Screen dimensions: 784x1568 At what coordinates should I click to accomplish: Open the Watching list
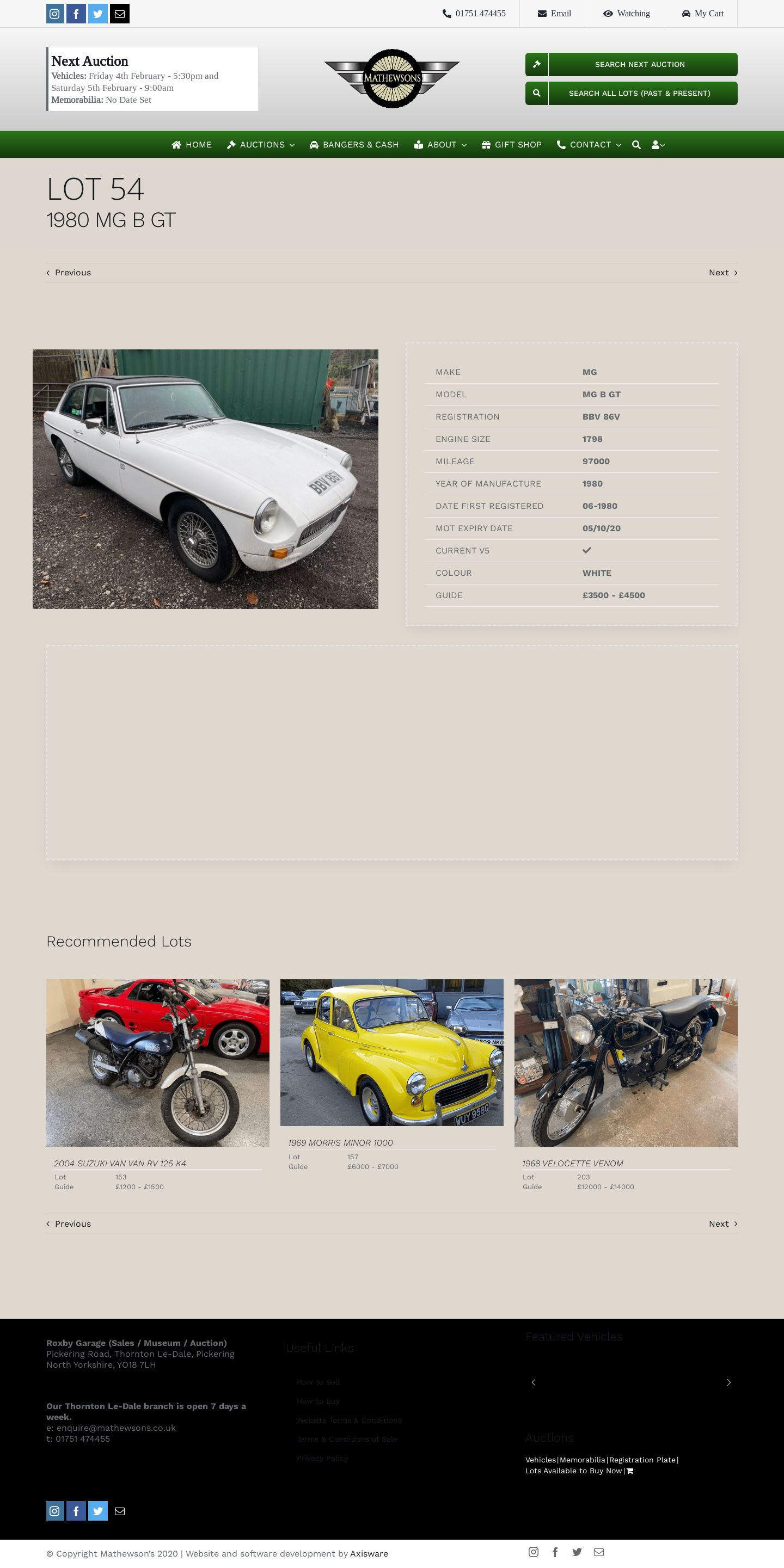[626, 14]
